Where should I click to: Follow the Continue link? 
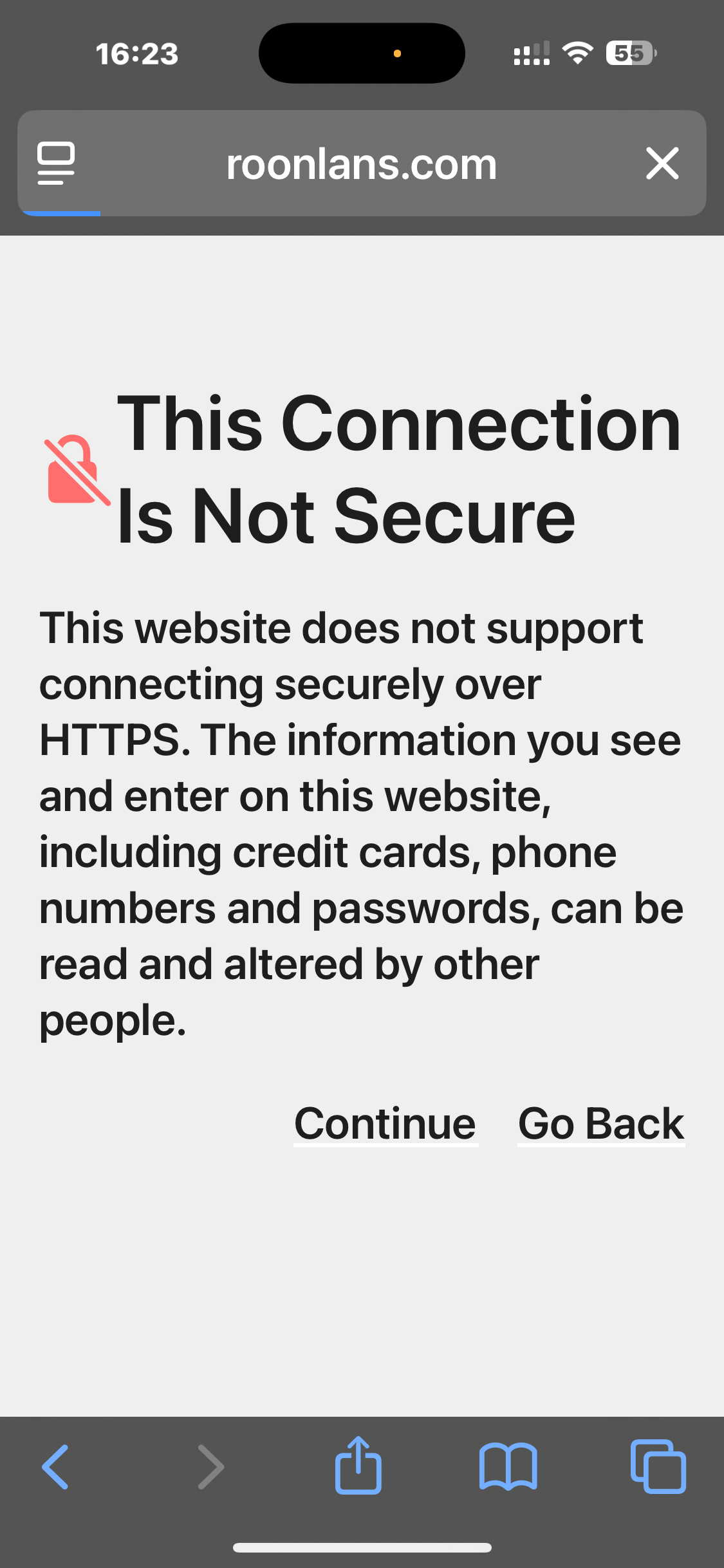[385, 1124]
